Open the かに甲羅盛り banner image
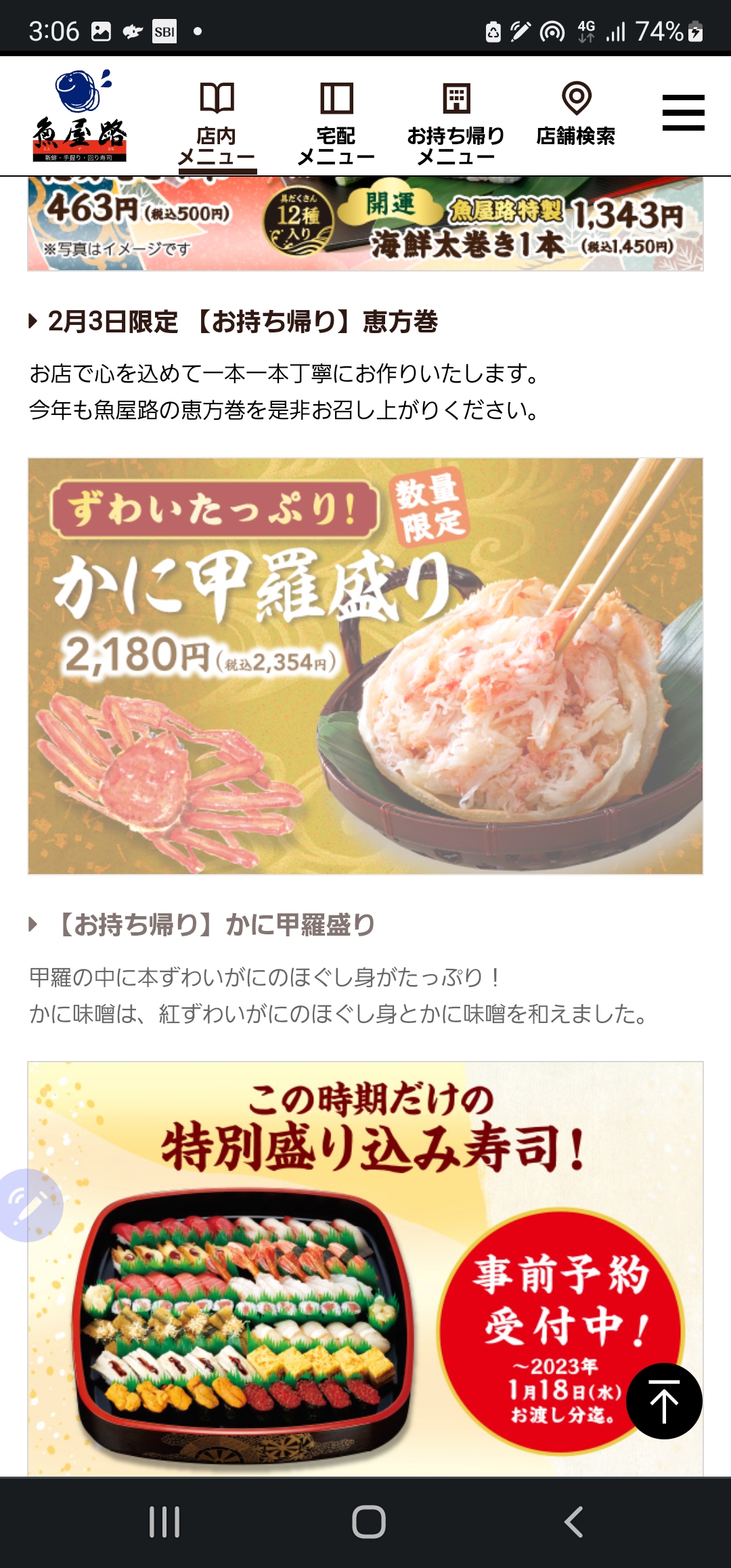The height and width of the screenshot is (1568, 731). [x=365, y=666]
